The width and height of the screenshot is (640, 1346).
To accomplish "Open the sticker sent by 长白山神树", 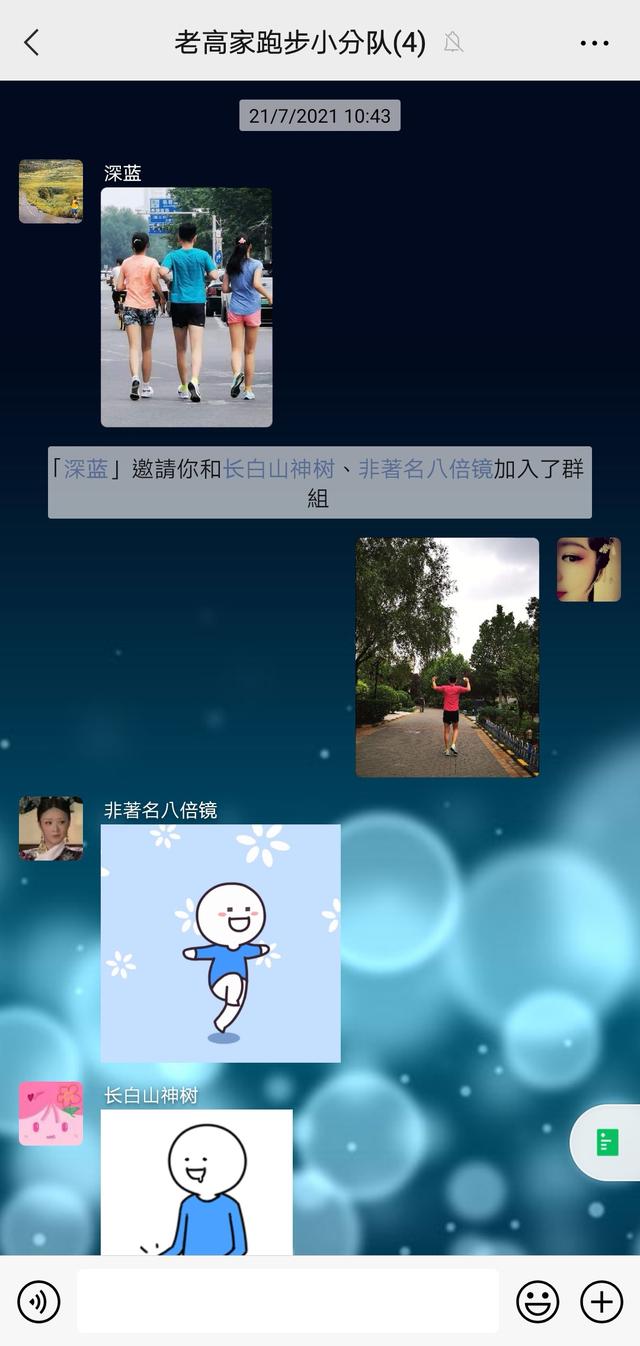I will 196,1182.
